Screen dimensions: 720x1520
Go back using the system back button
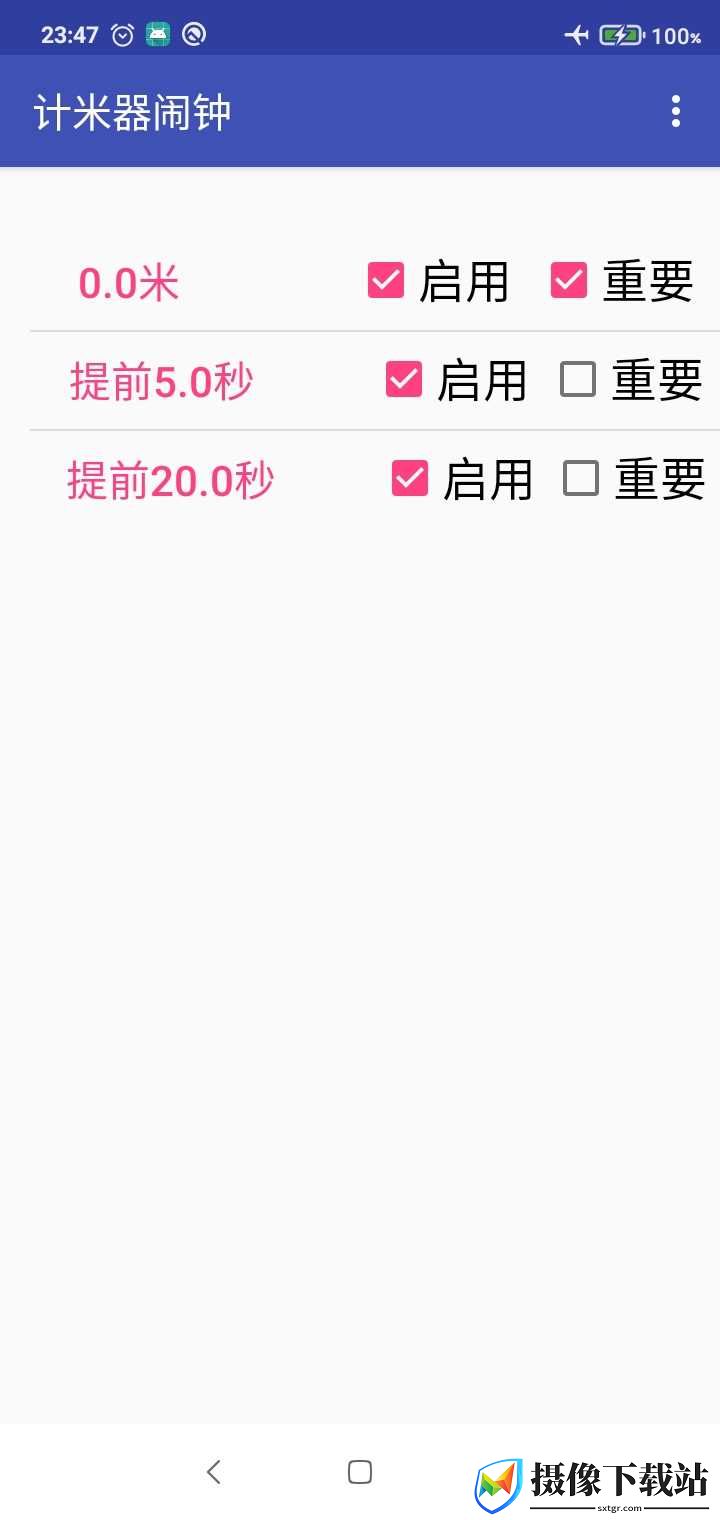pos(213,1471)
